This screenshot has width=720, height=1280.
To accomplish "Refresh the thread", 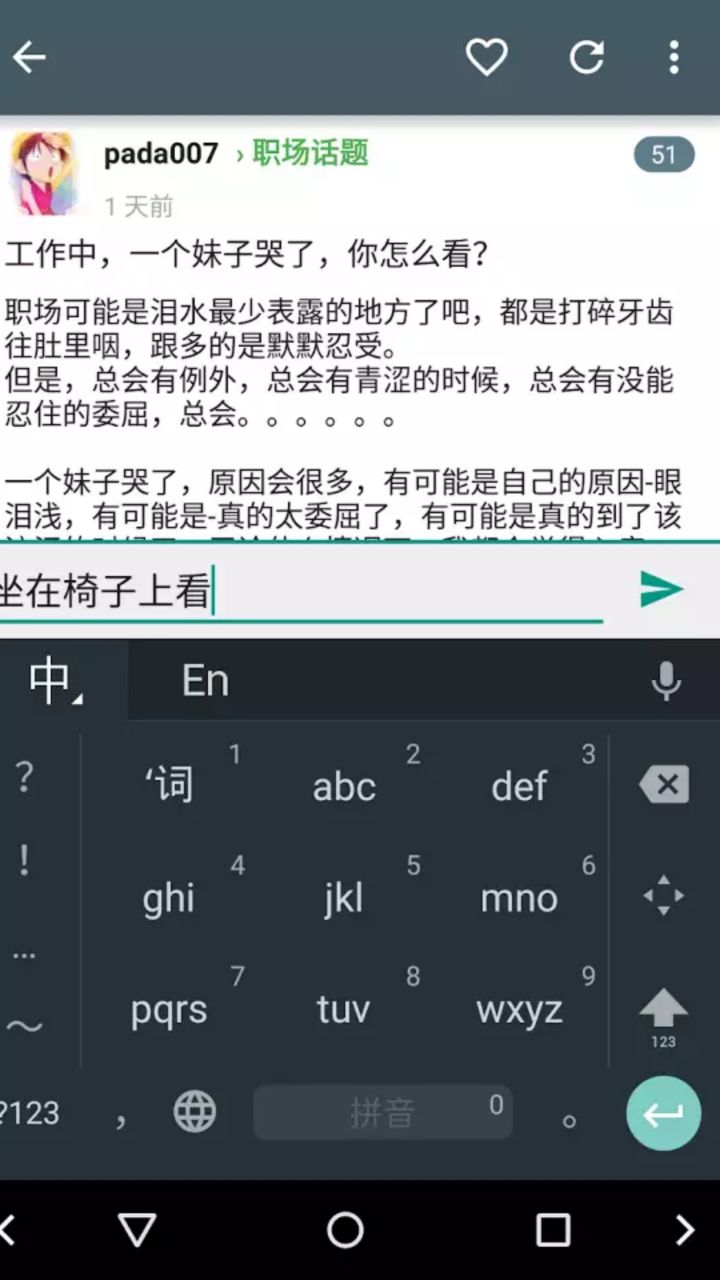I will pos(587,58).
